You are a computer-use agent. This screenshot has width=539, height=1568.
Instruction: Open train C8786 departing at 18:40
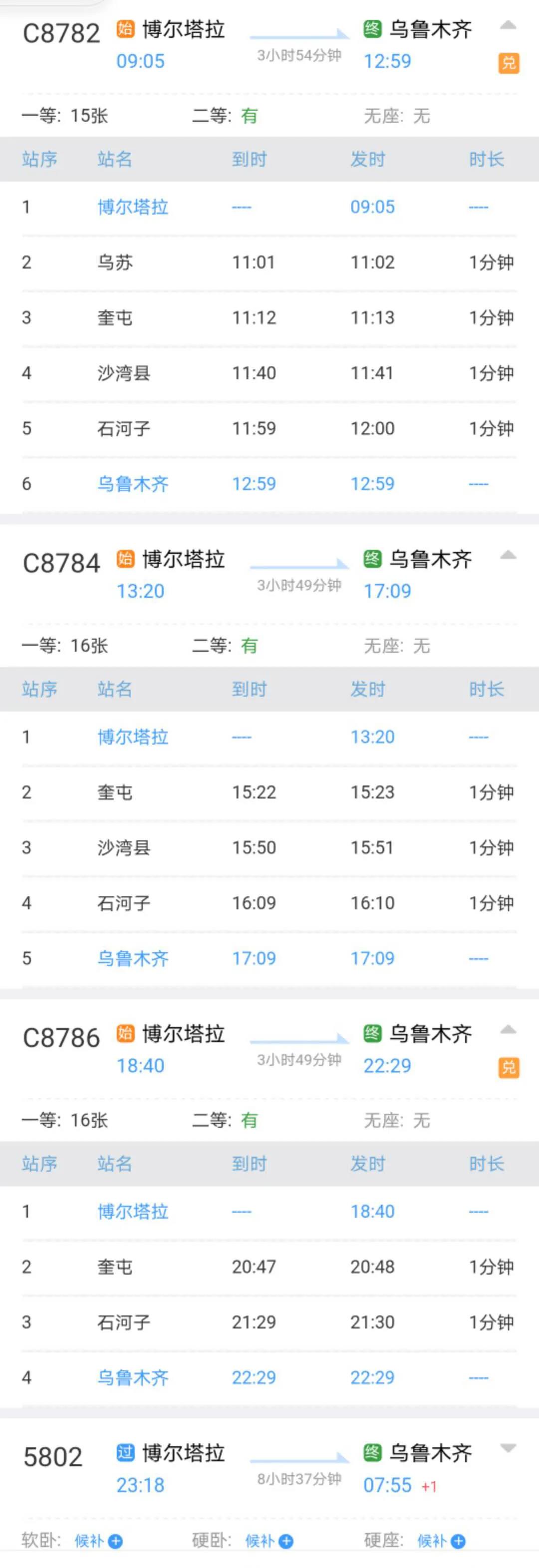(61, 1039)
